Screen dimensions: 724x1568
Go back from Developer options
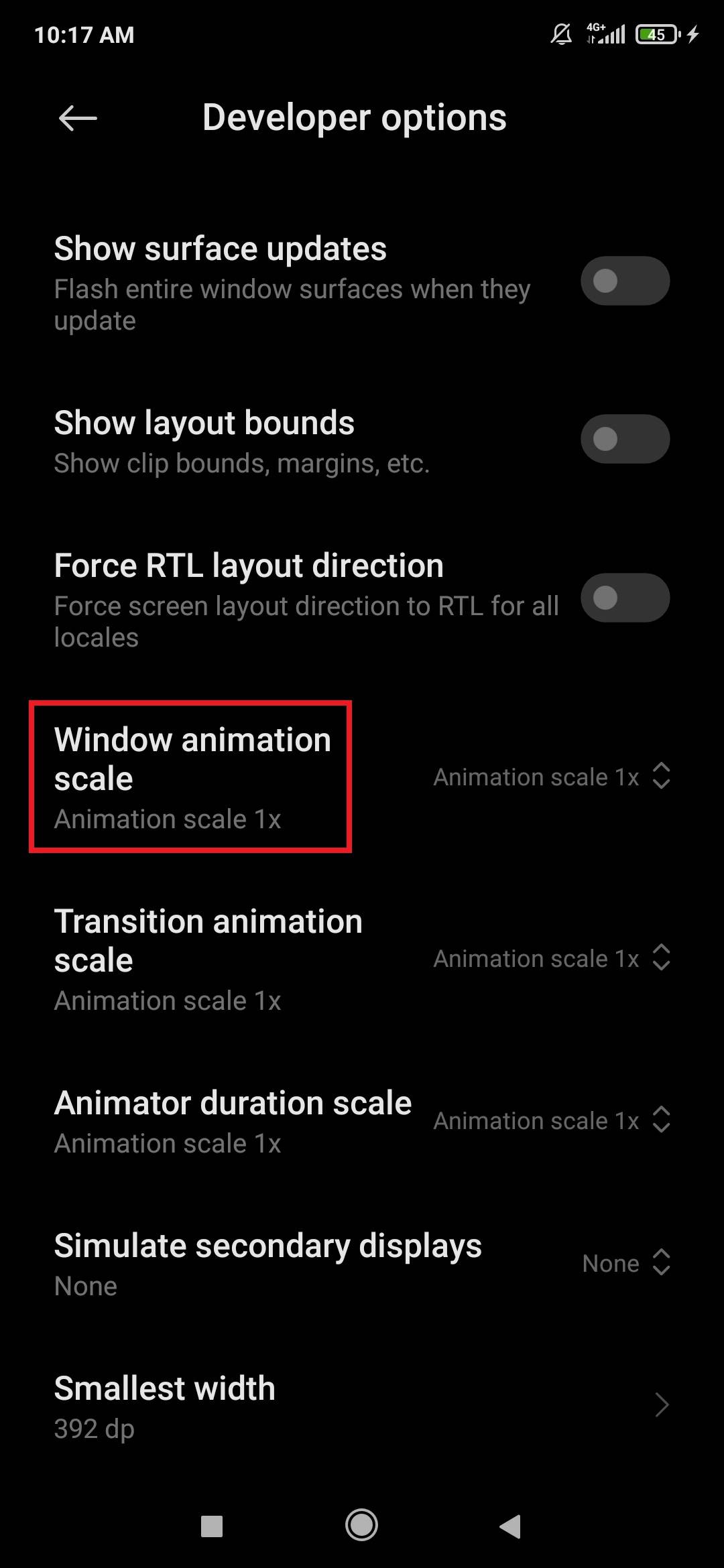78,119
